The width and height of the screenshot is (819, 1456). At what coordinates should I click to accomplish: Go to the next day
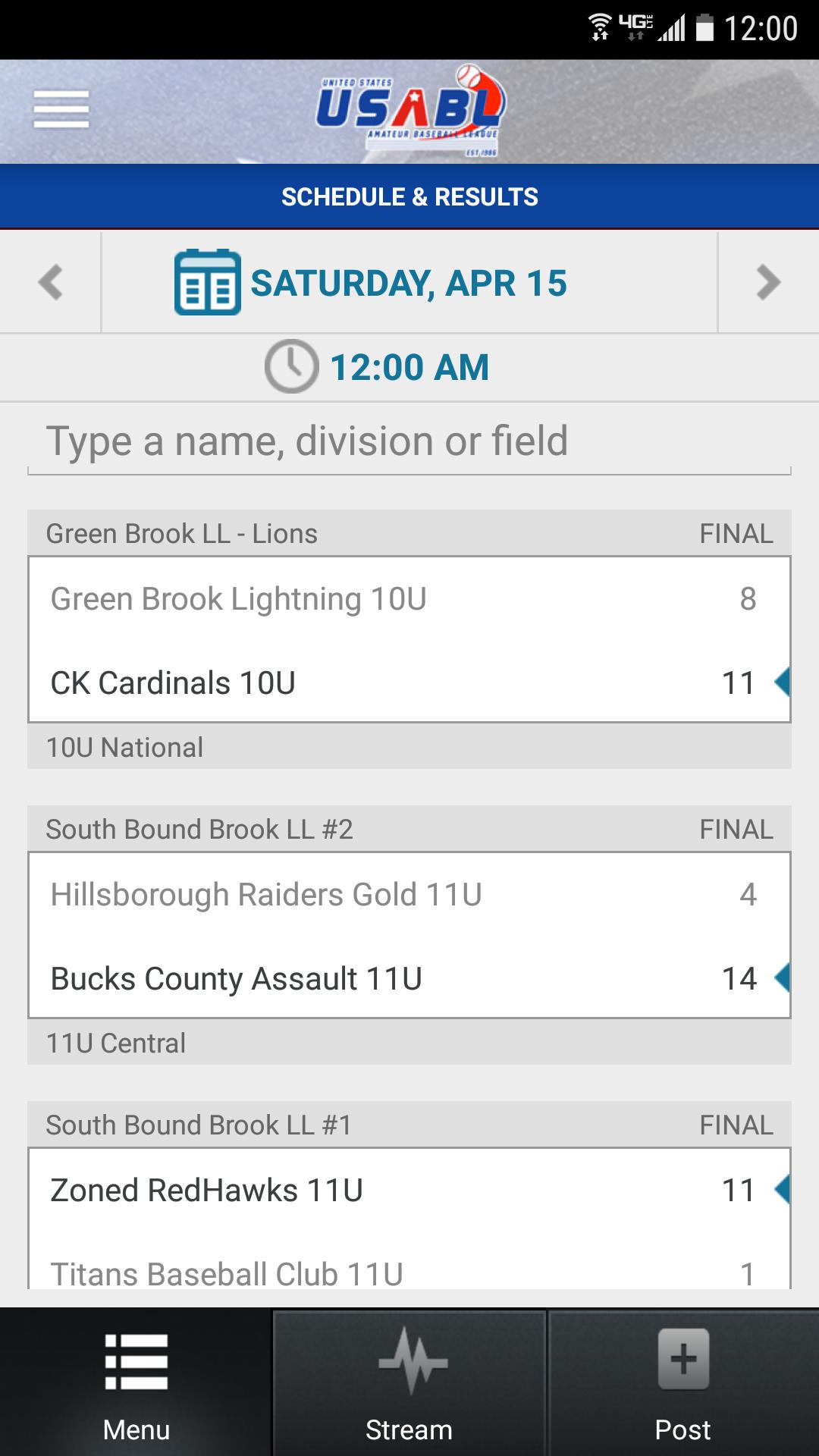(x=767, y=282)
